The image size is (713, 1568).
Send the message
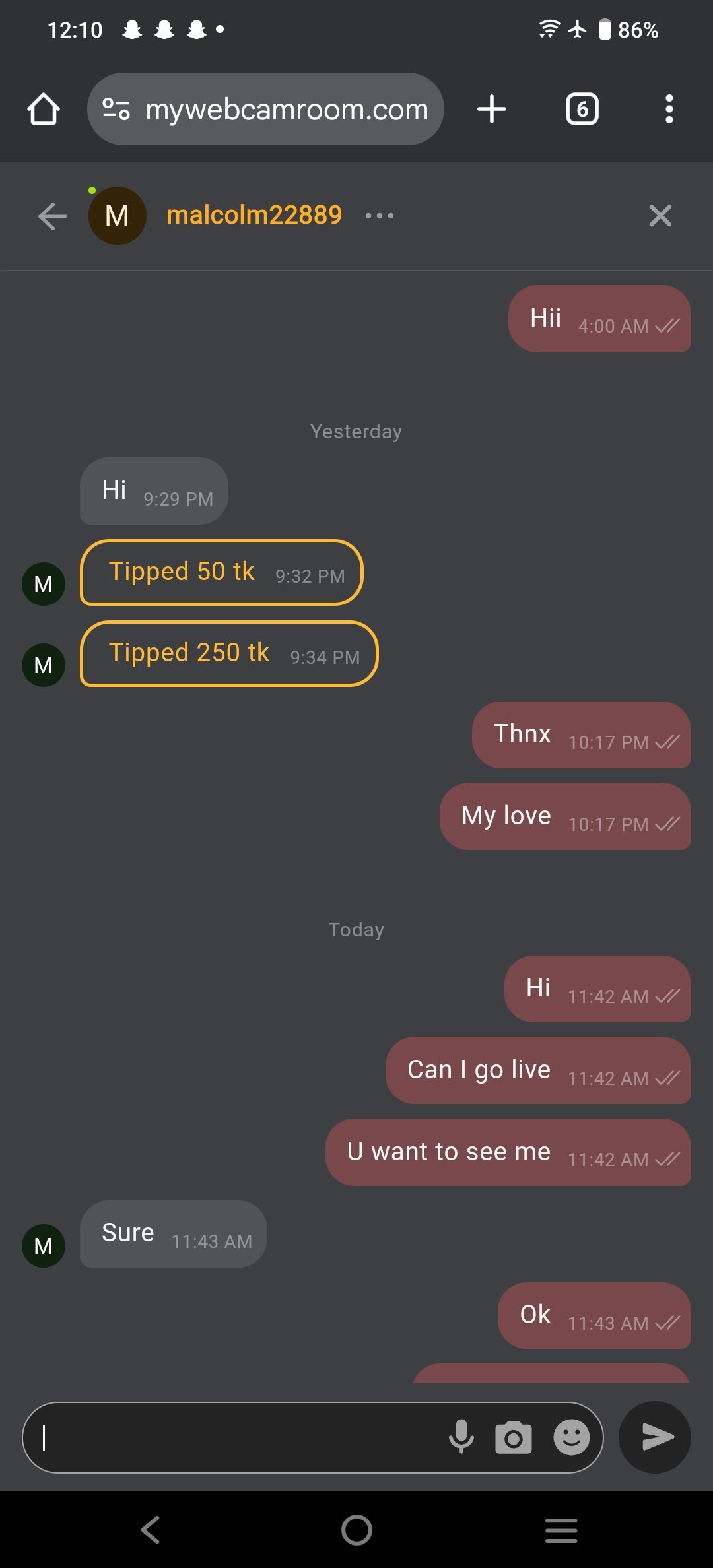(654, 1437)
